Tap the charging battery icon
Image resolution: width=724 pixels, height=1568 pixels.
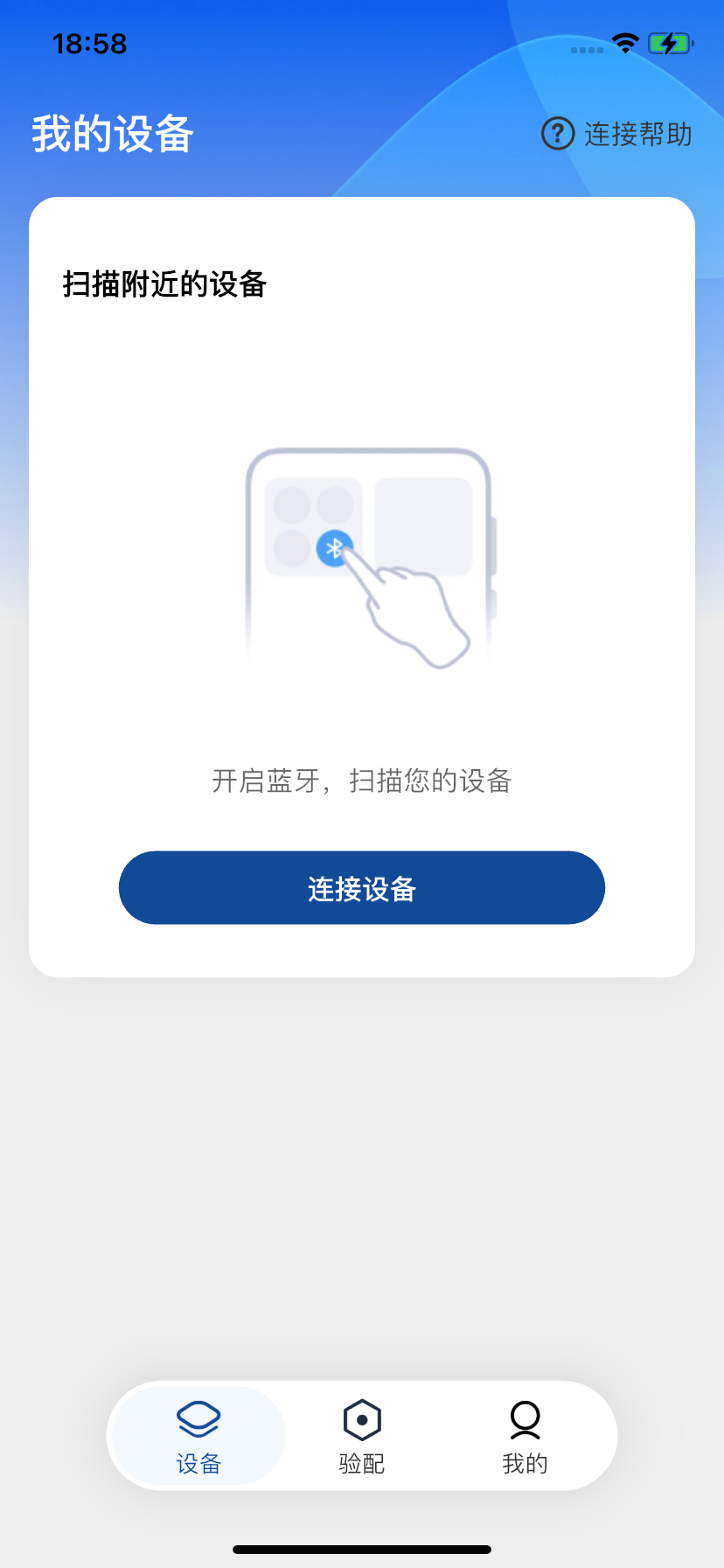click(669, 44)
